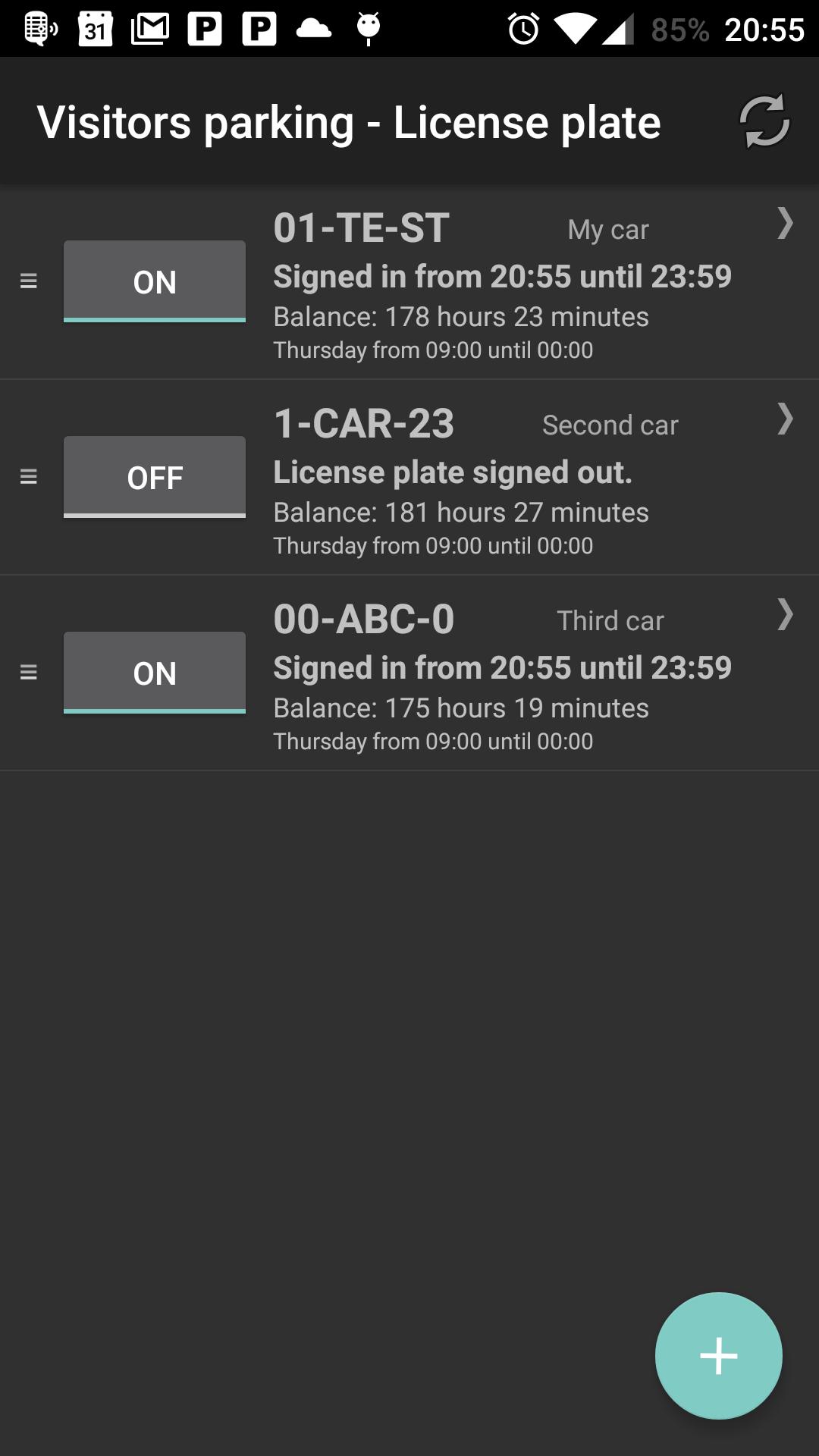Screen dimensions: 819x1456
Task: Turn on parking for 1-CAR-23
Action: coord(154,477)
